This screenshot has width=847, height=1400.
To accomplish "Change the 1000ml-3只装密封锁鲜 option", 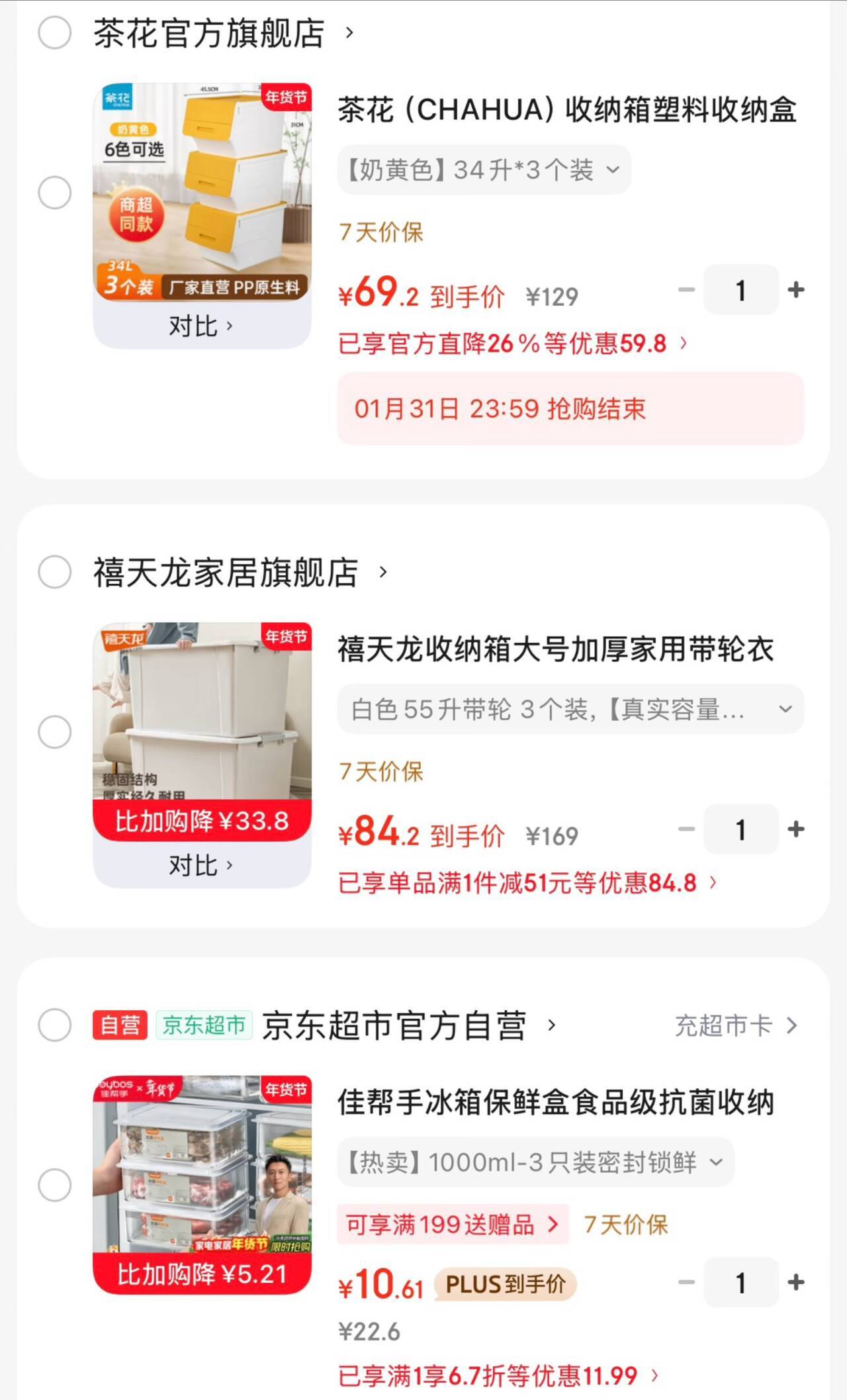I will pos(535,1162).
